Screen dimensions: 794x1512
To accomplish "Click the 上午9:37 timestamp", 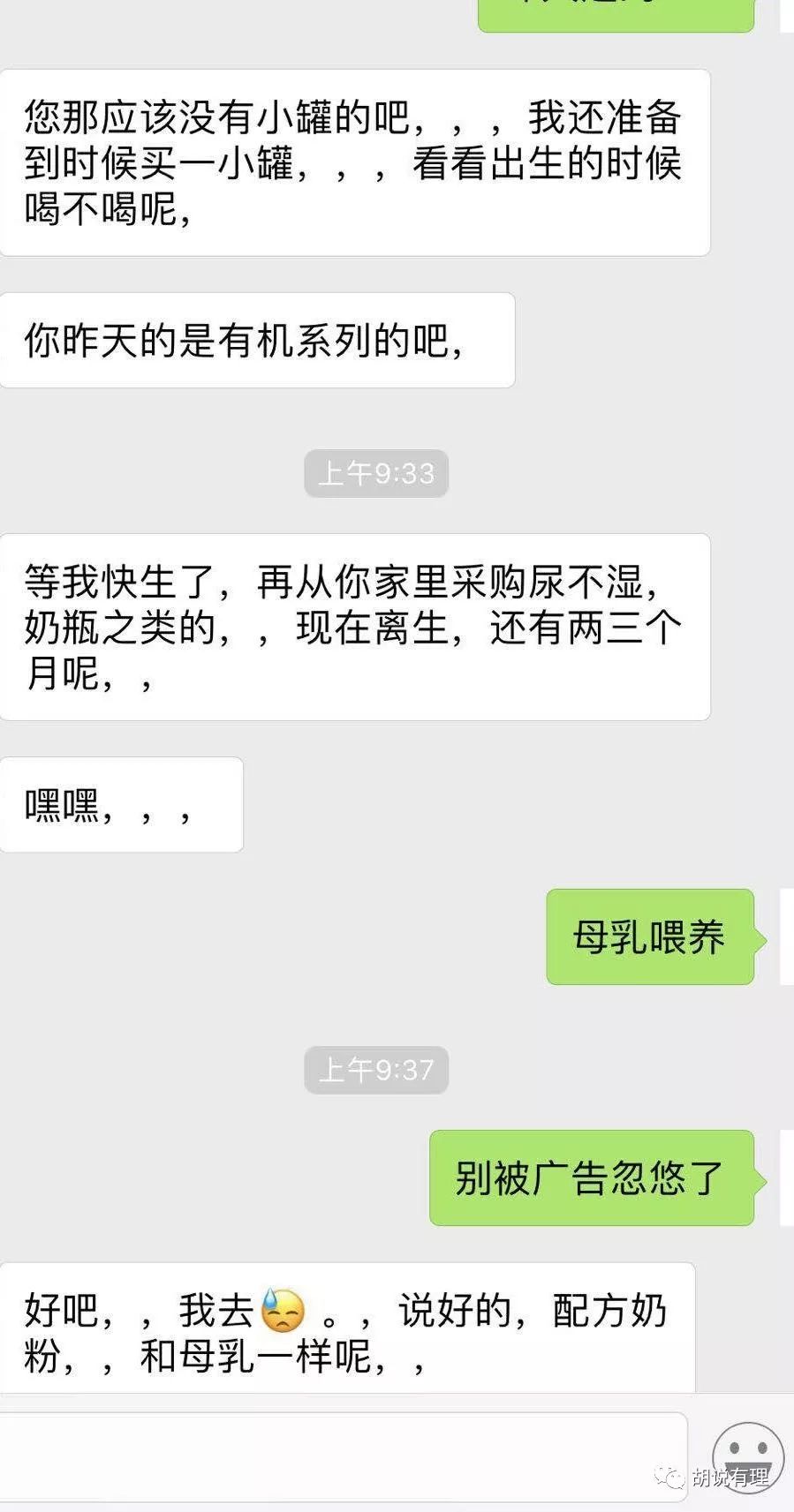I will click(x=376, y=1070).
